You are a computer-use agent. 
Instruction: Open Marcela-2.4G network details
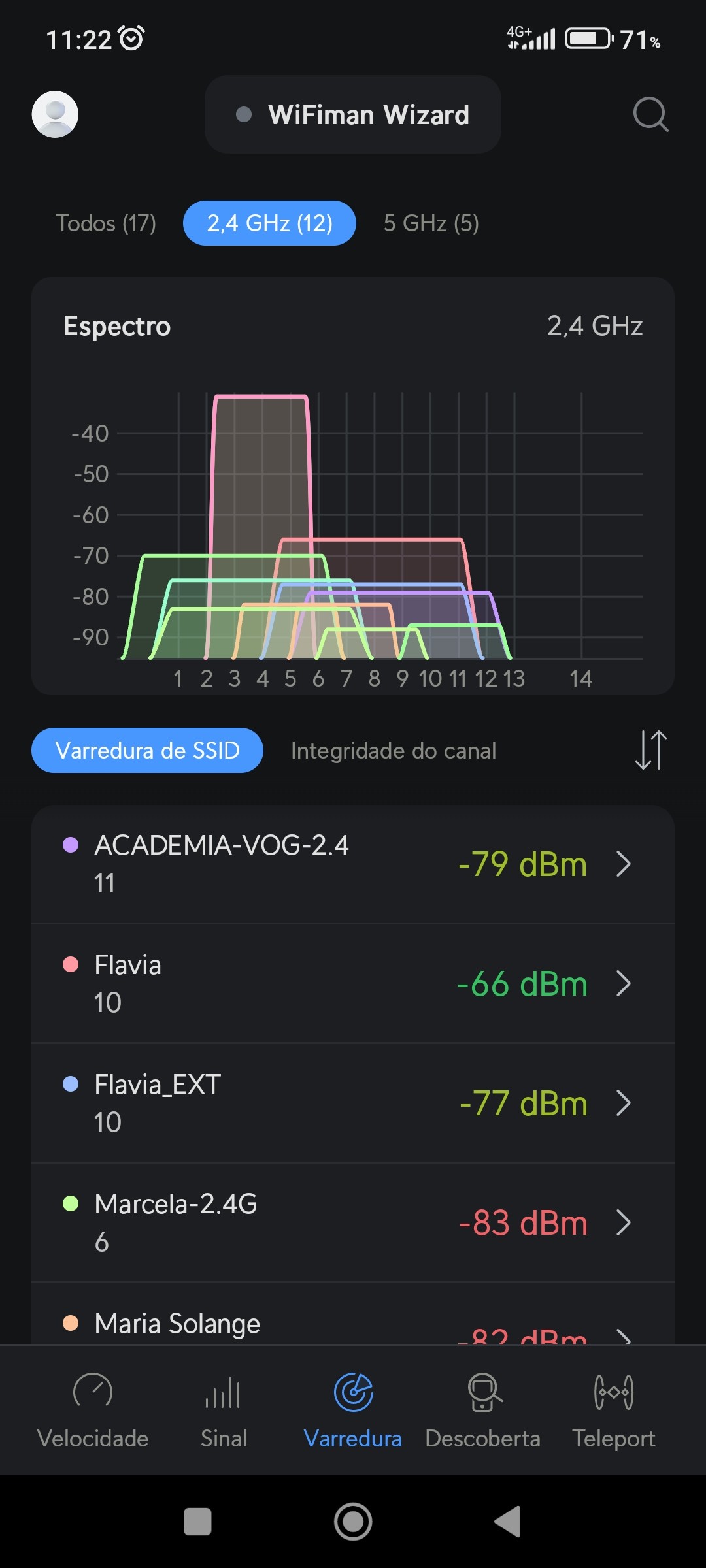tap(353, 1222)
